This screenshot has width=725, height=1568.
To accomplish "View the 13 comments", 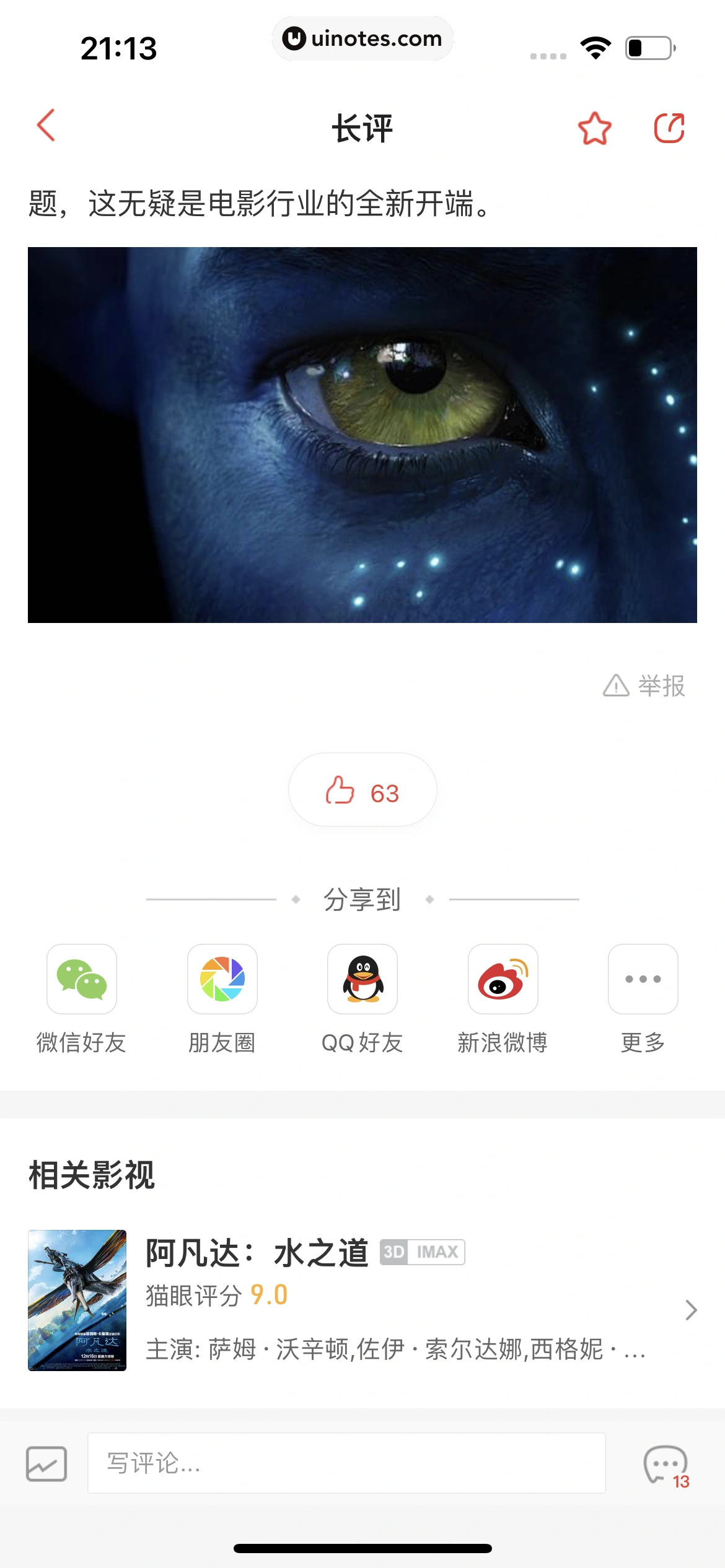I will pos(666,1465).
